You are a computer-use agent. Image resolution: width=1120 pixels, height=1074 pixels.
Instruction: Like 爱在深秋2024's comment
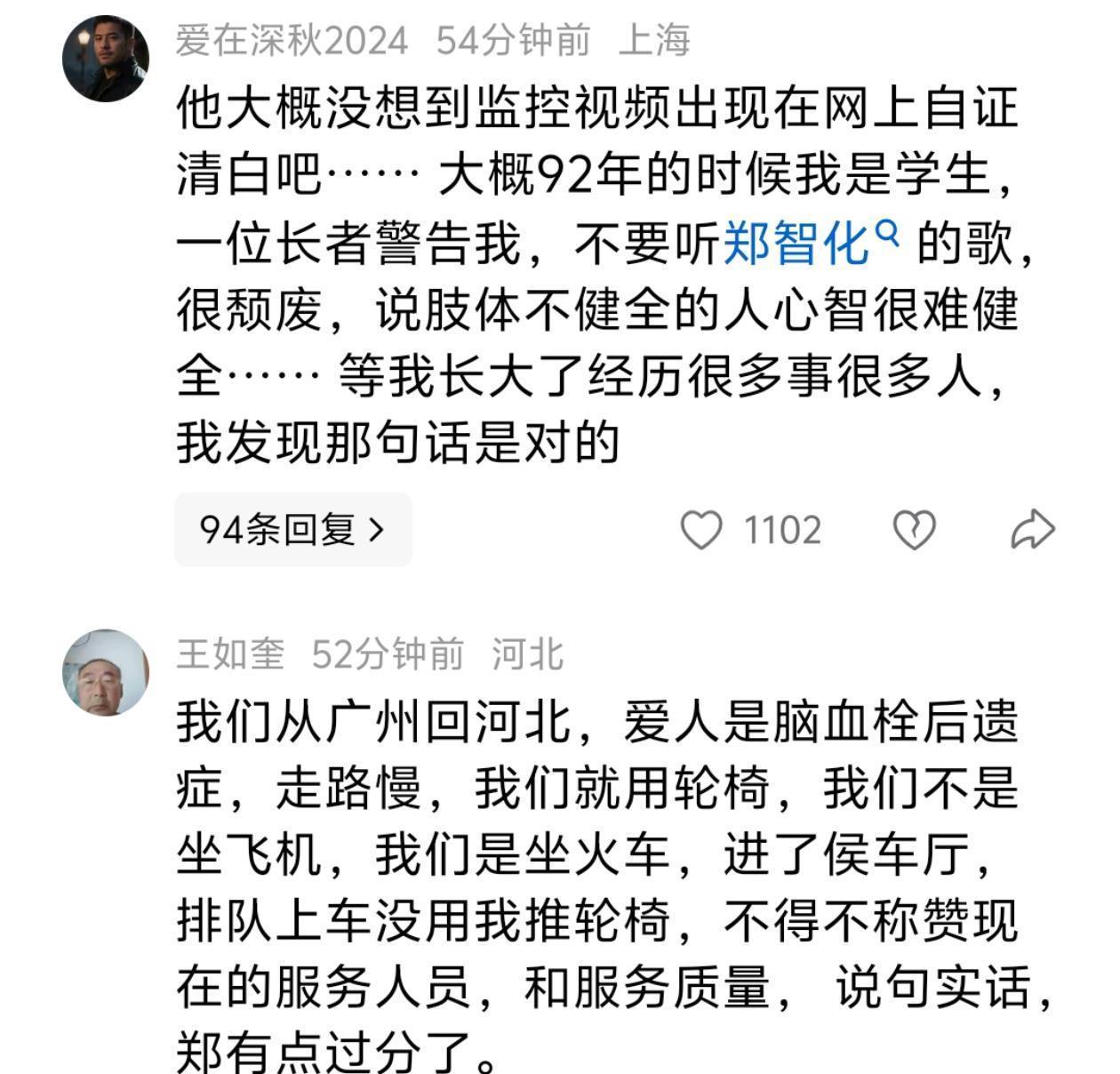tap(701, 530)
